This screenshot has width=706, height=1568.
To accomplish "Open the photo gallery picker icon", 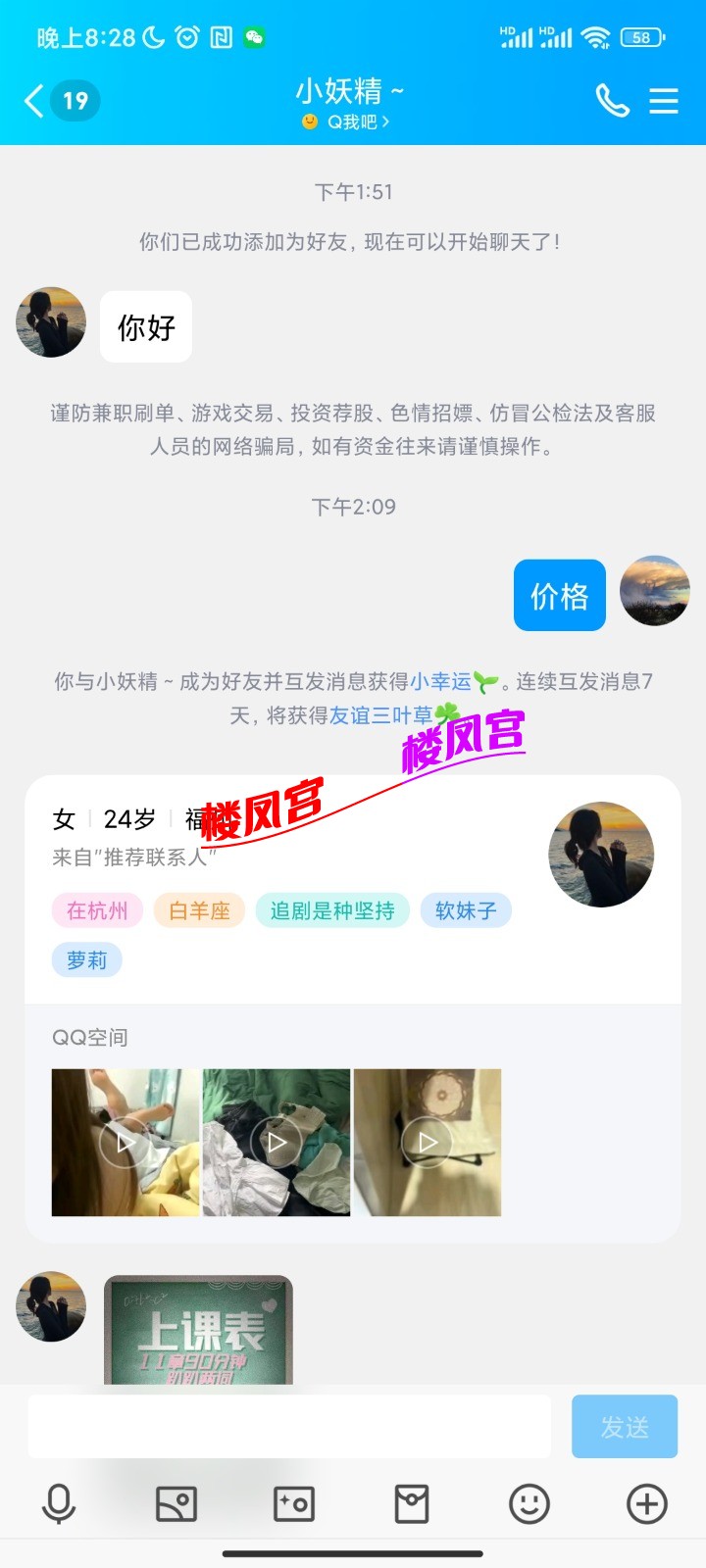I will (176, 1503).
